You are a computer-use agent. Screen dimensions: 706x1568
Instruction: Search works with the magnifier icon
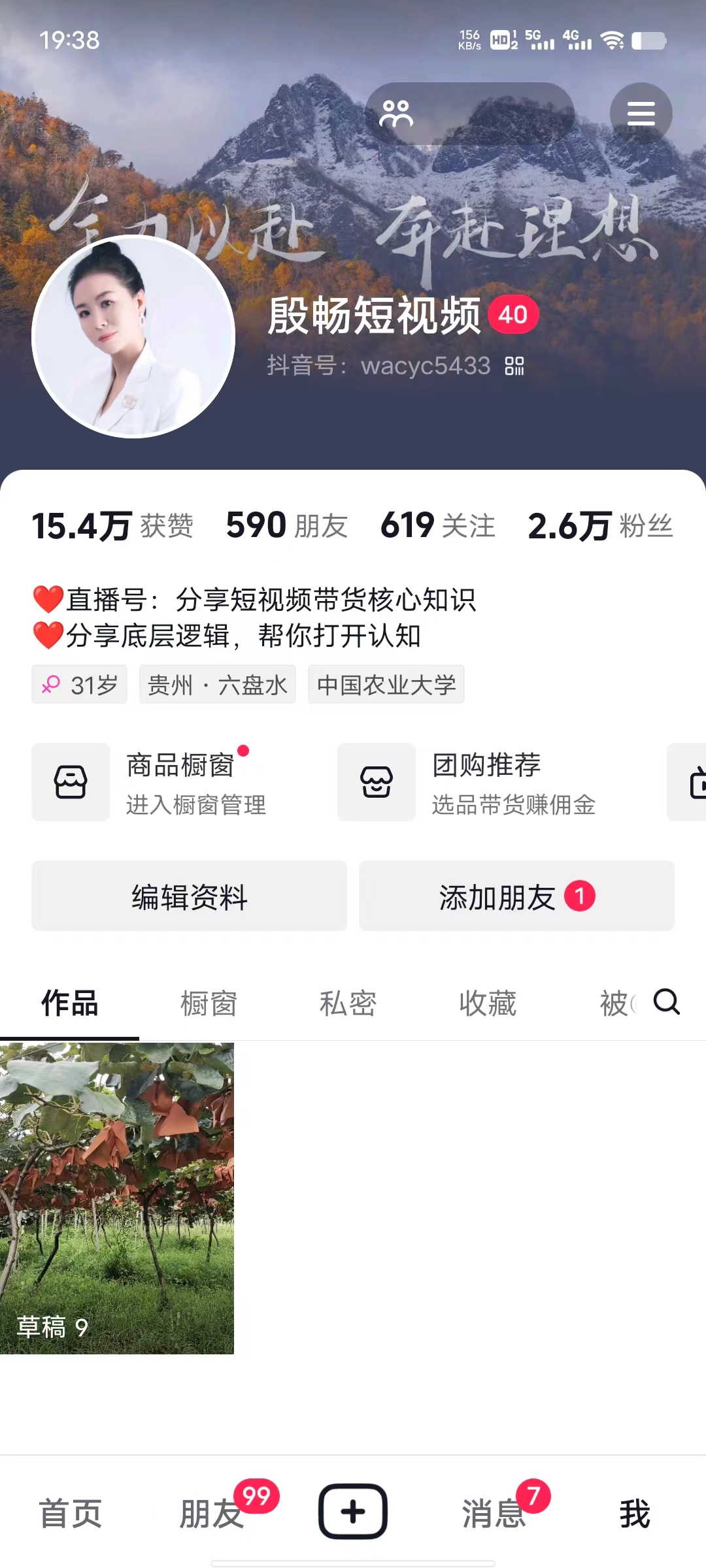tap(667, 1002)
